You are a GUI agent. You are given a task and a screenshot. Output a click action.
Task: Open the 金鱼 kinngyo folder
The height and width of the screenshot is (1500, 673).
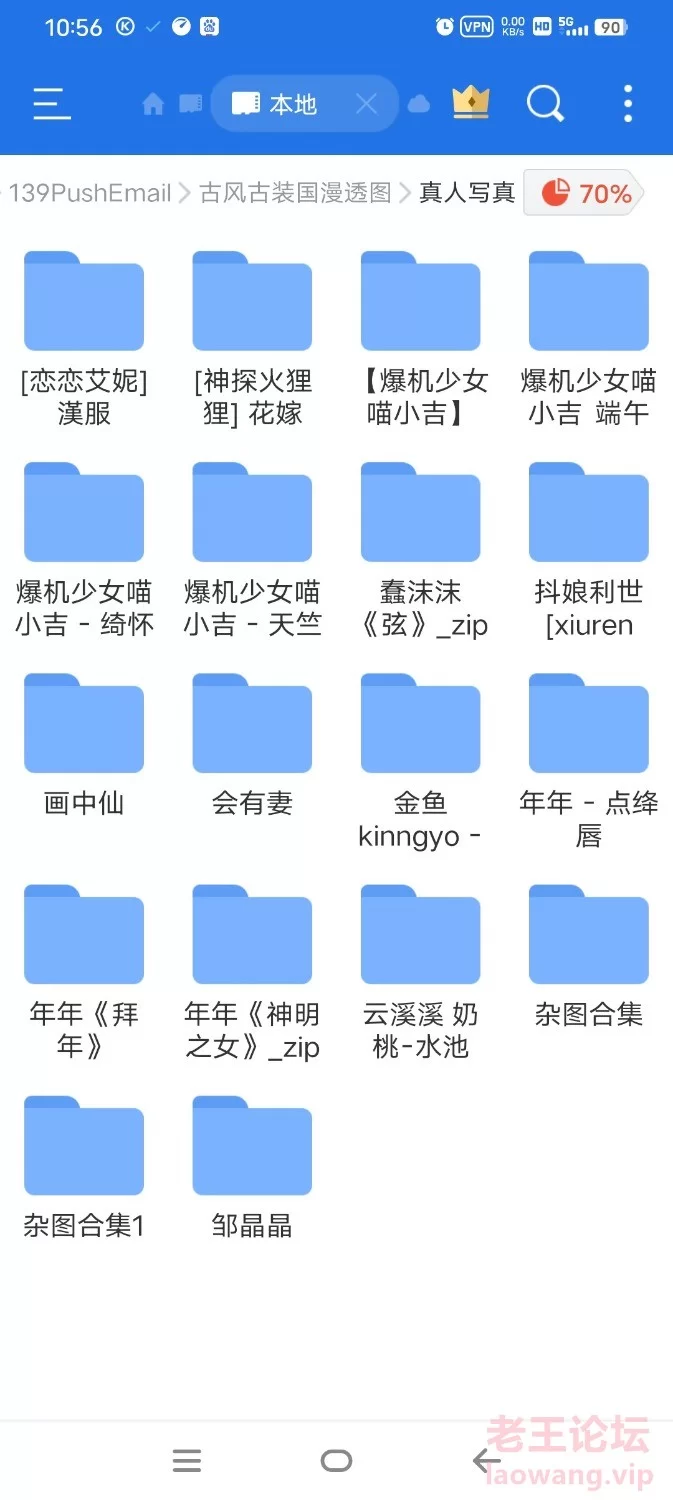pos(420,723)
